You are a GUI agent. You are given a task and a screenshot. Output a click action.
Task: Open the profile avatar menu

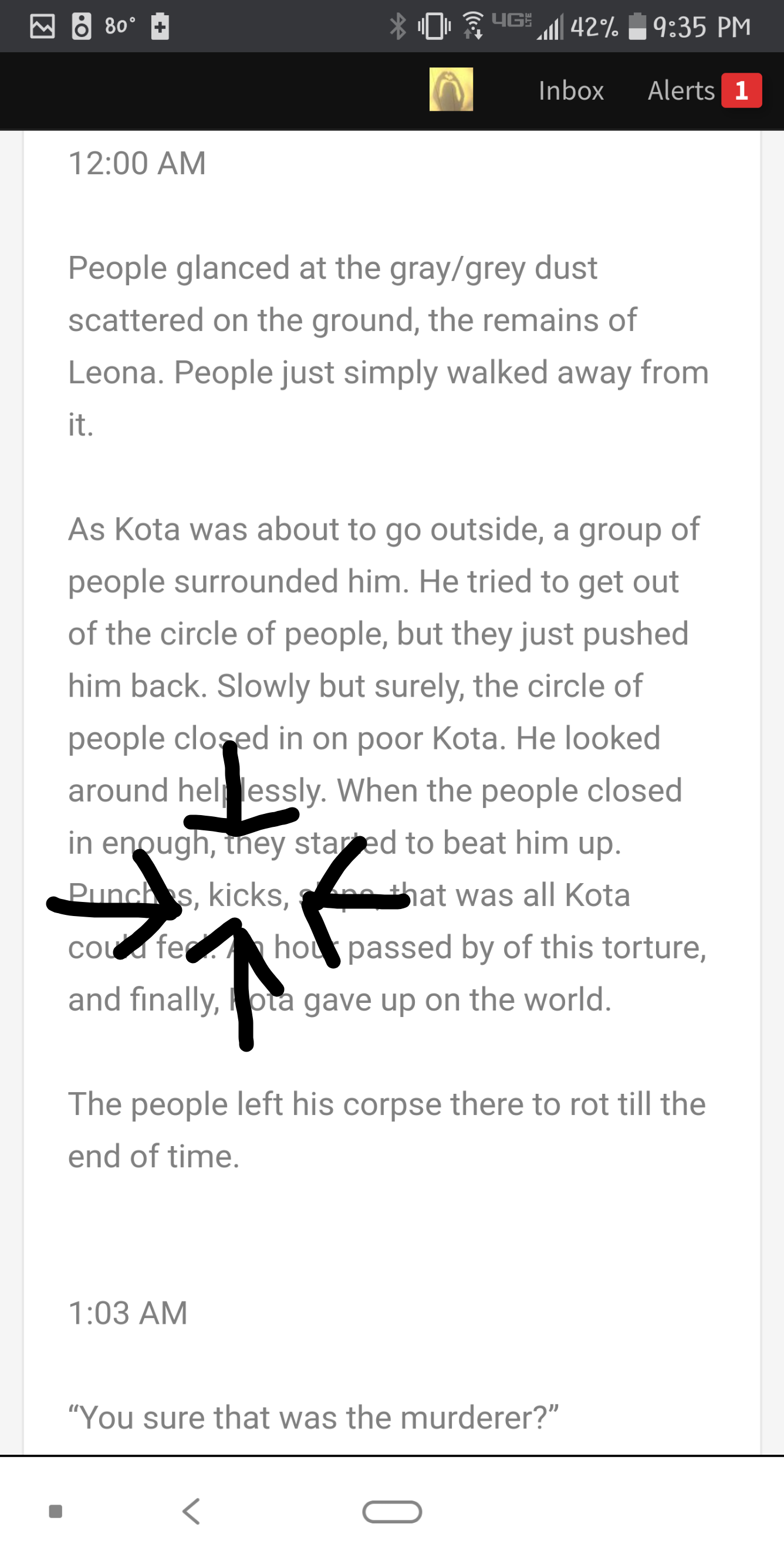tap(451, 89)
